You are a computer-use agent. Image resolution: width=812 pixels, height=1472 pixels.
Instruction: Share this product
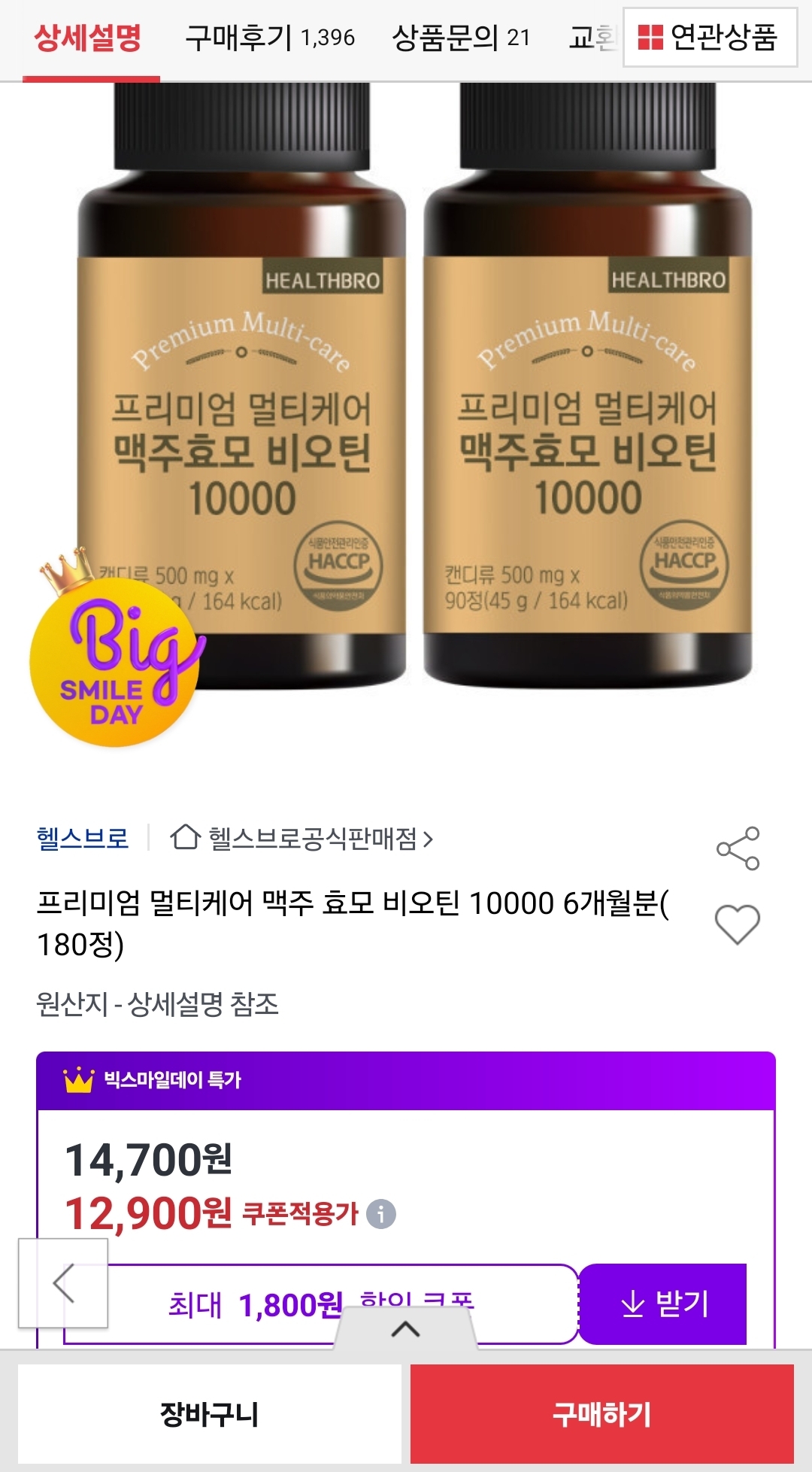(x=738, y=848)
